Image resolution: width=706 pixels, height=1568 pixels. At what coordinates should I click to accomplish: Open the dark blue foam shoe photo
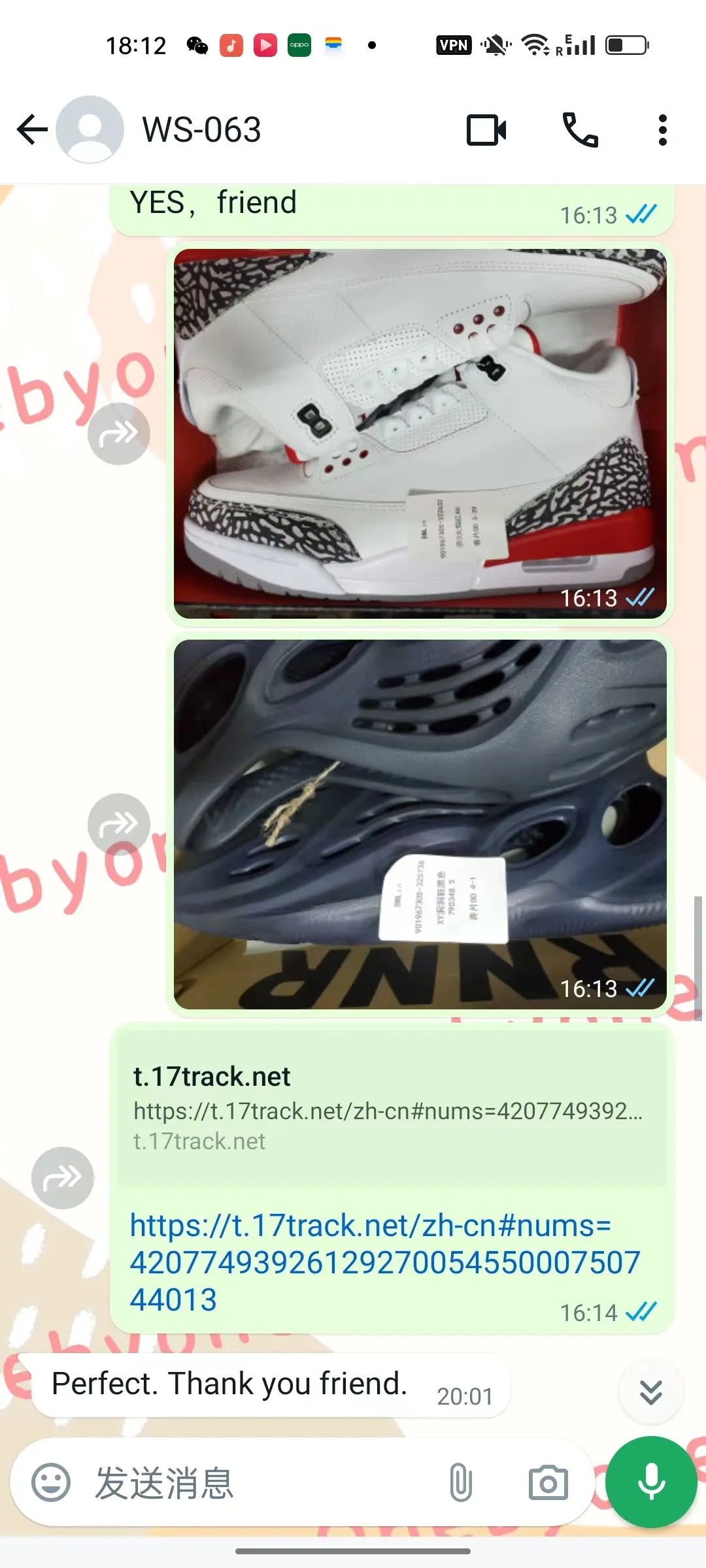pos(420,823)
